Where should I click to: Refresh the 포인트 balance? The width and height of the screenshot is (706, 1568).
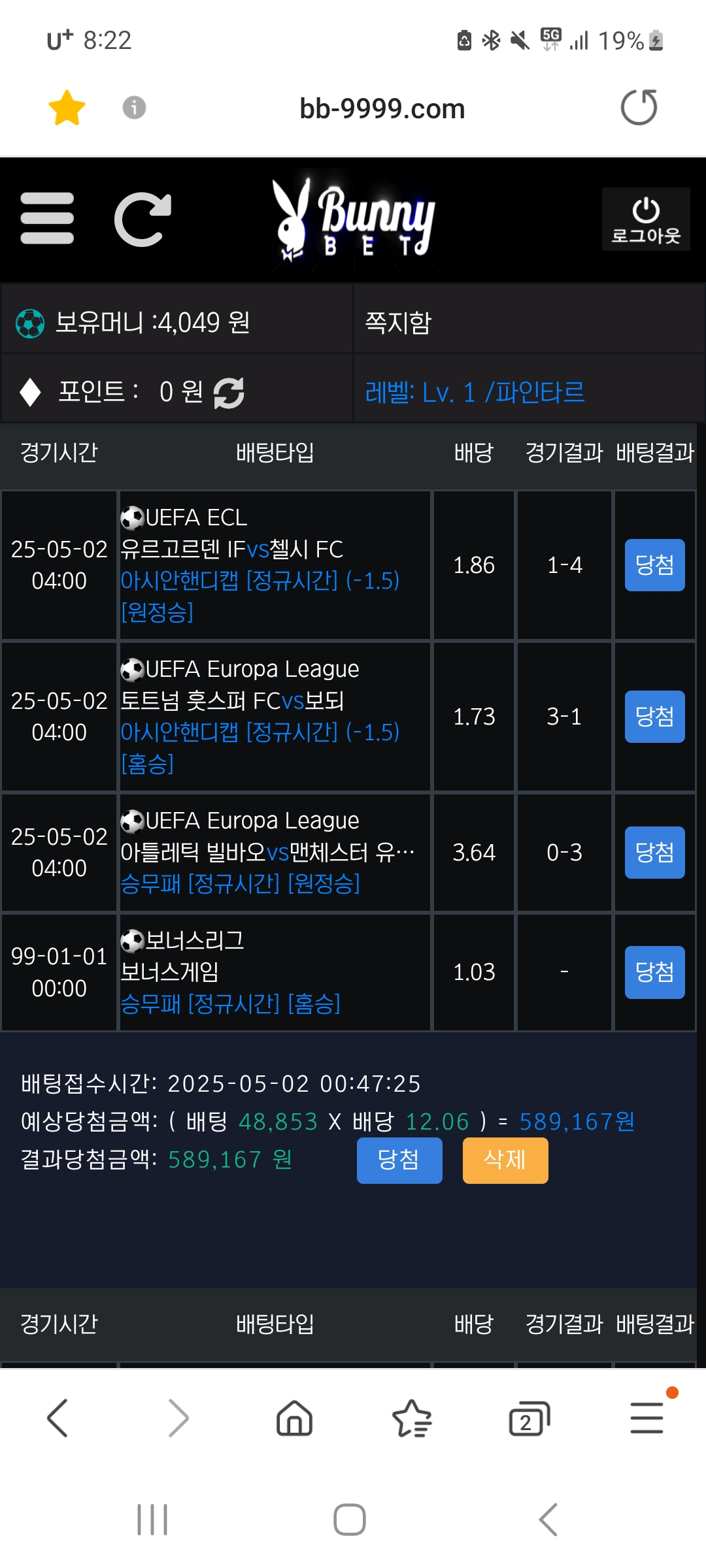229,393
